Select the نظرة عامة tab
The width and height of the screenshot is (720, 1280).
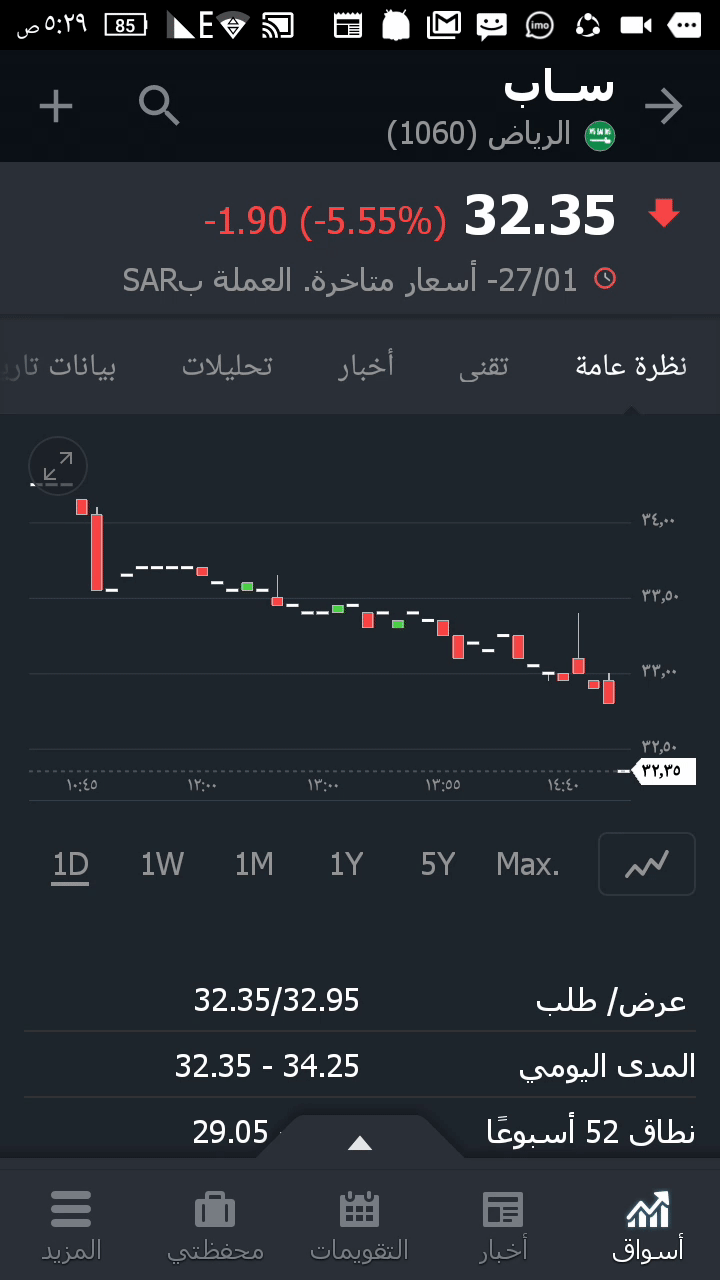point(631,366)
